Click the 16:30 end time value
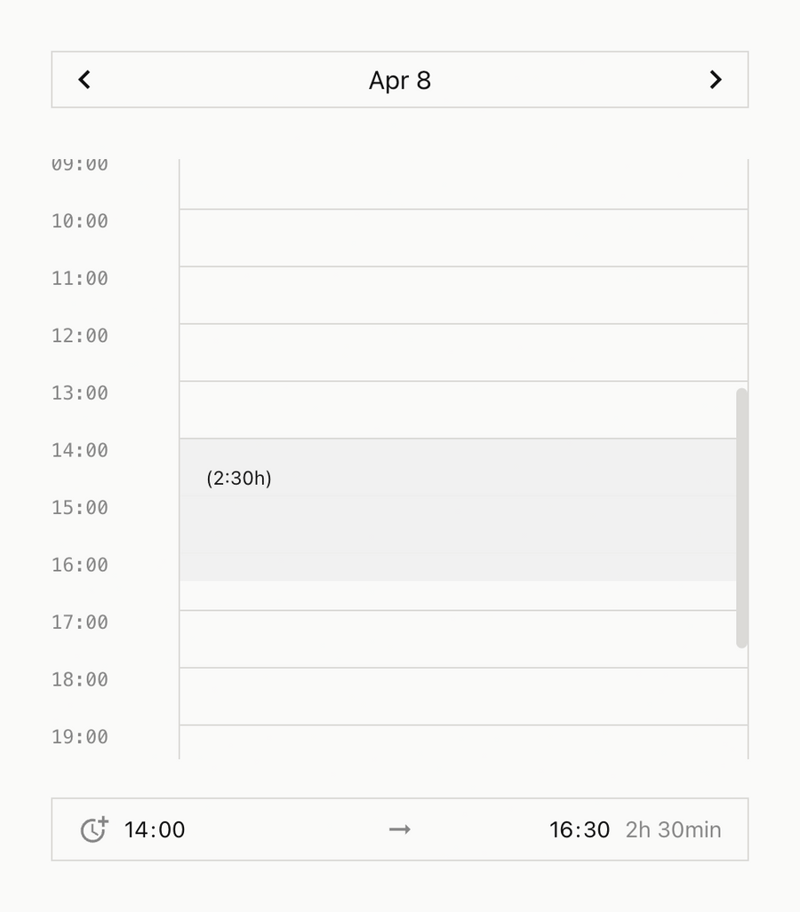The height and width of the screenshot is (912, 800). (x=580, y=830)
